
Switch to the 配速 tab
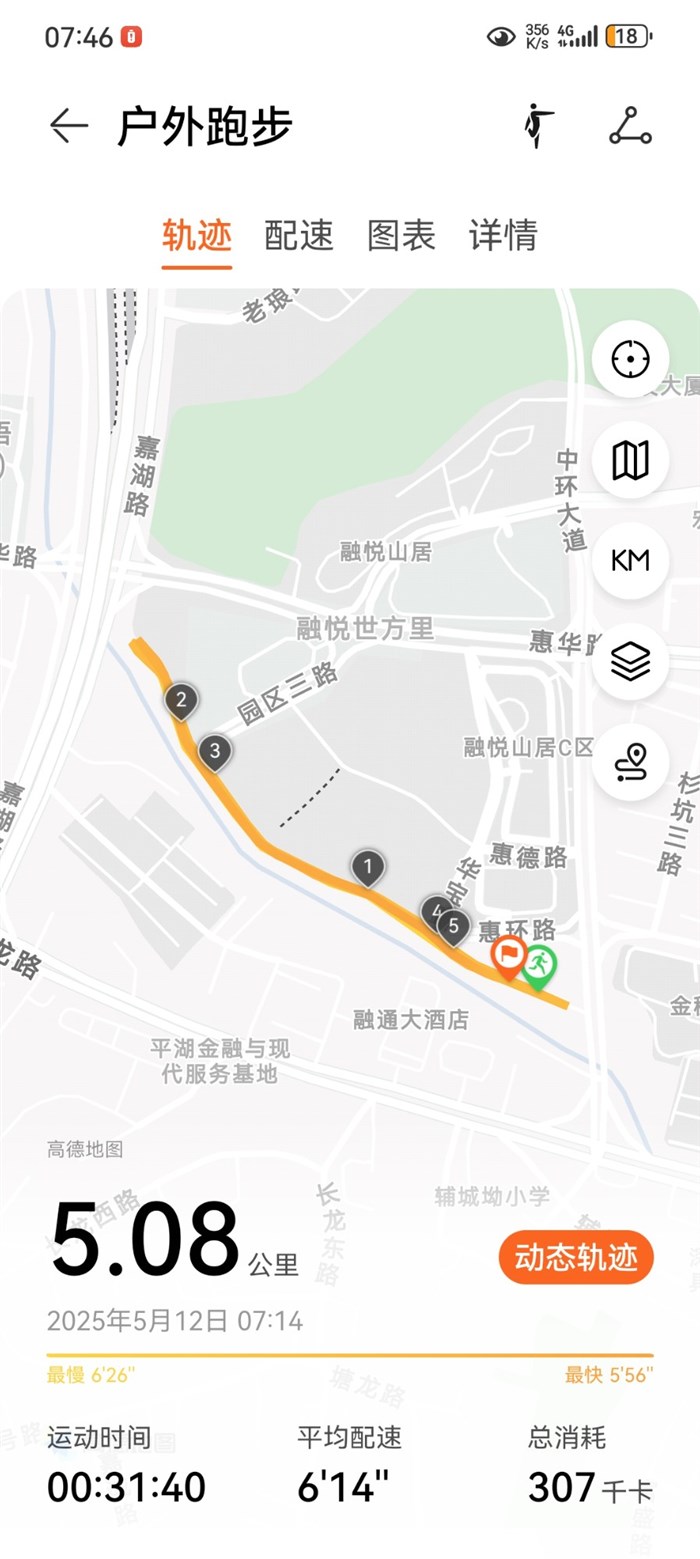click(299, 236)
